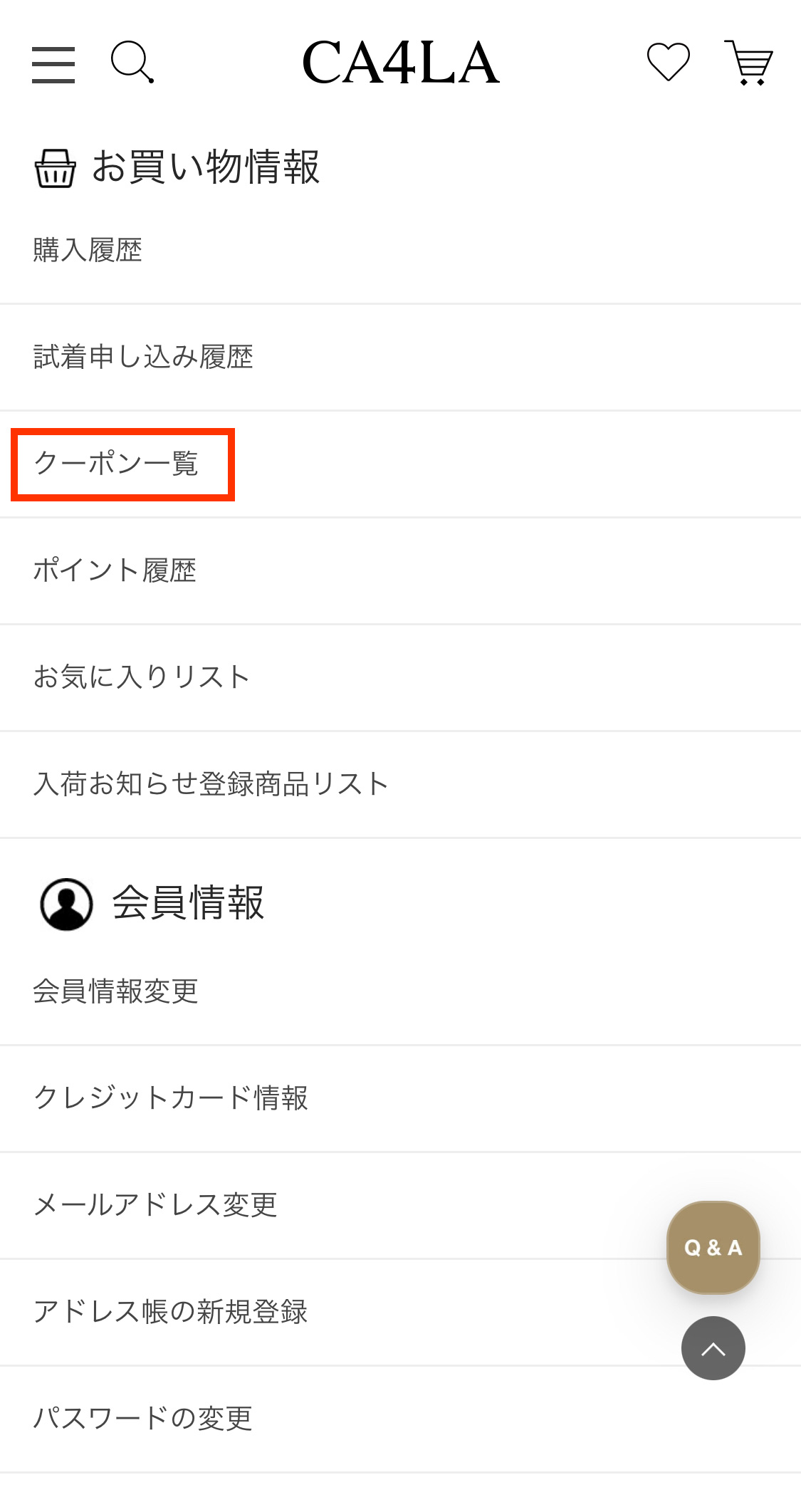Tap the search magnifier icon
The width and height of the screenshot is (801, 1512).
point(132,63)
